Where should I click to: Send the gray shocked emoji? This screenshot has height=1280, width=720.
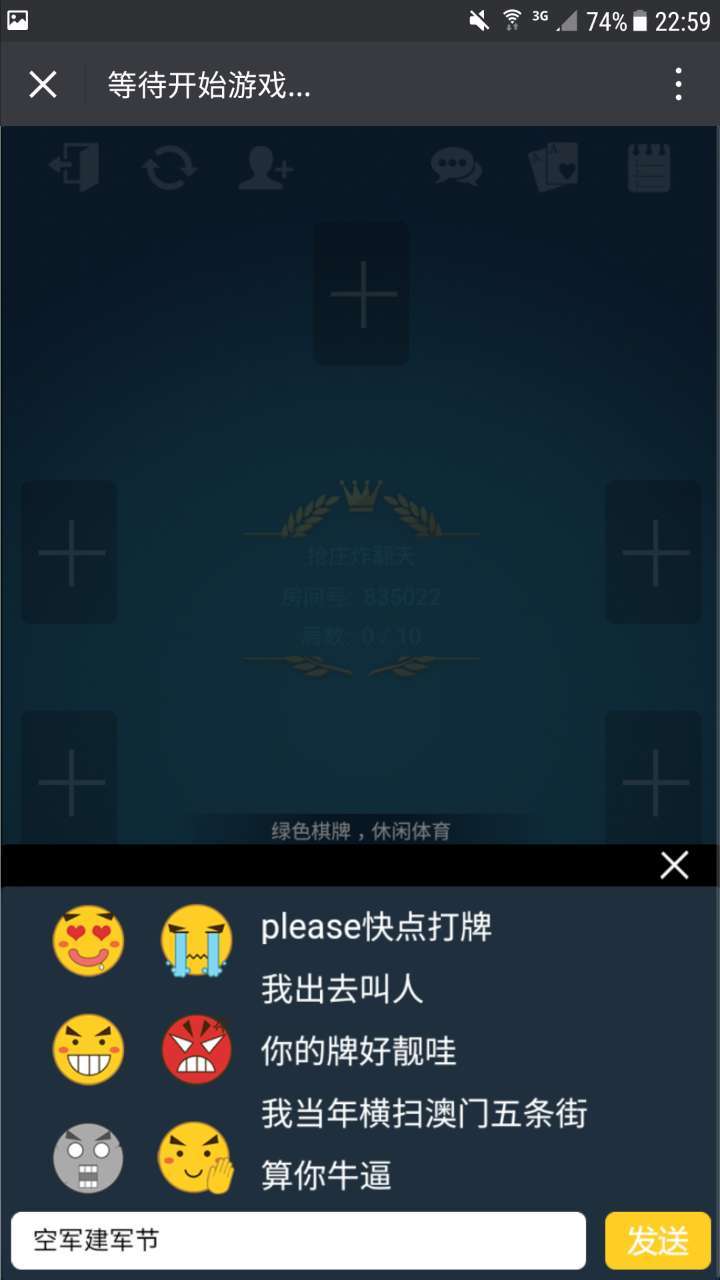(x=88, y=1158)
